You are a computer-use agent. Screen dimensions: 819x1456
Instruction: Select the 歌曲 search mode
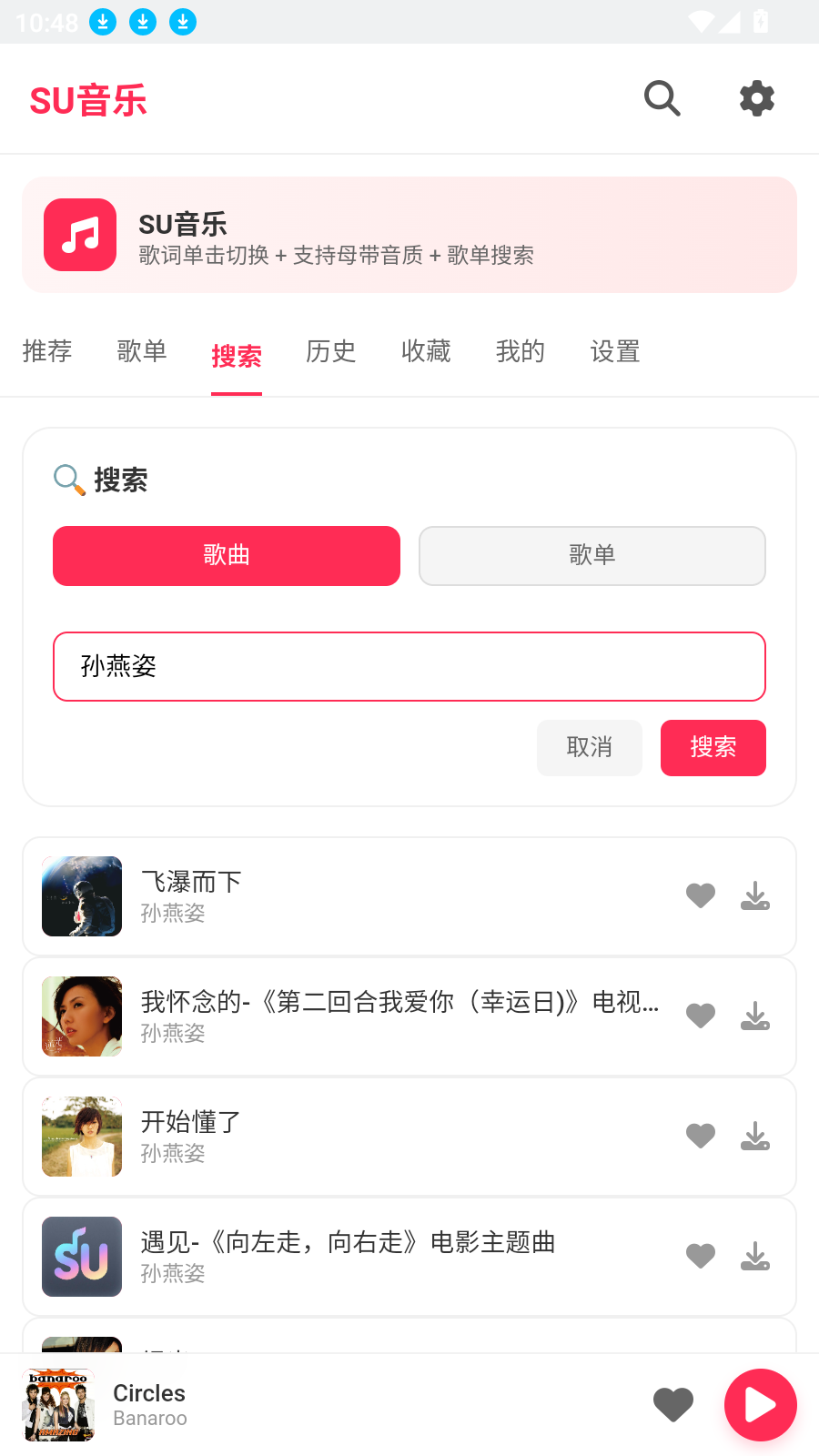[226, 555]
